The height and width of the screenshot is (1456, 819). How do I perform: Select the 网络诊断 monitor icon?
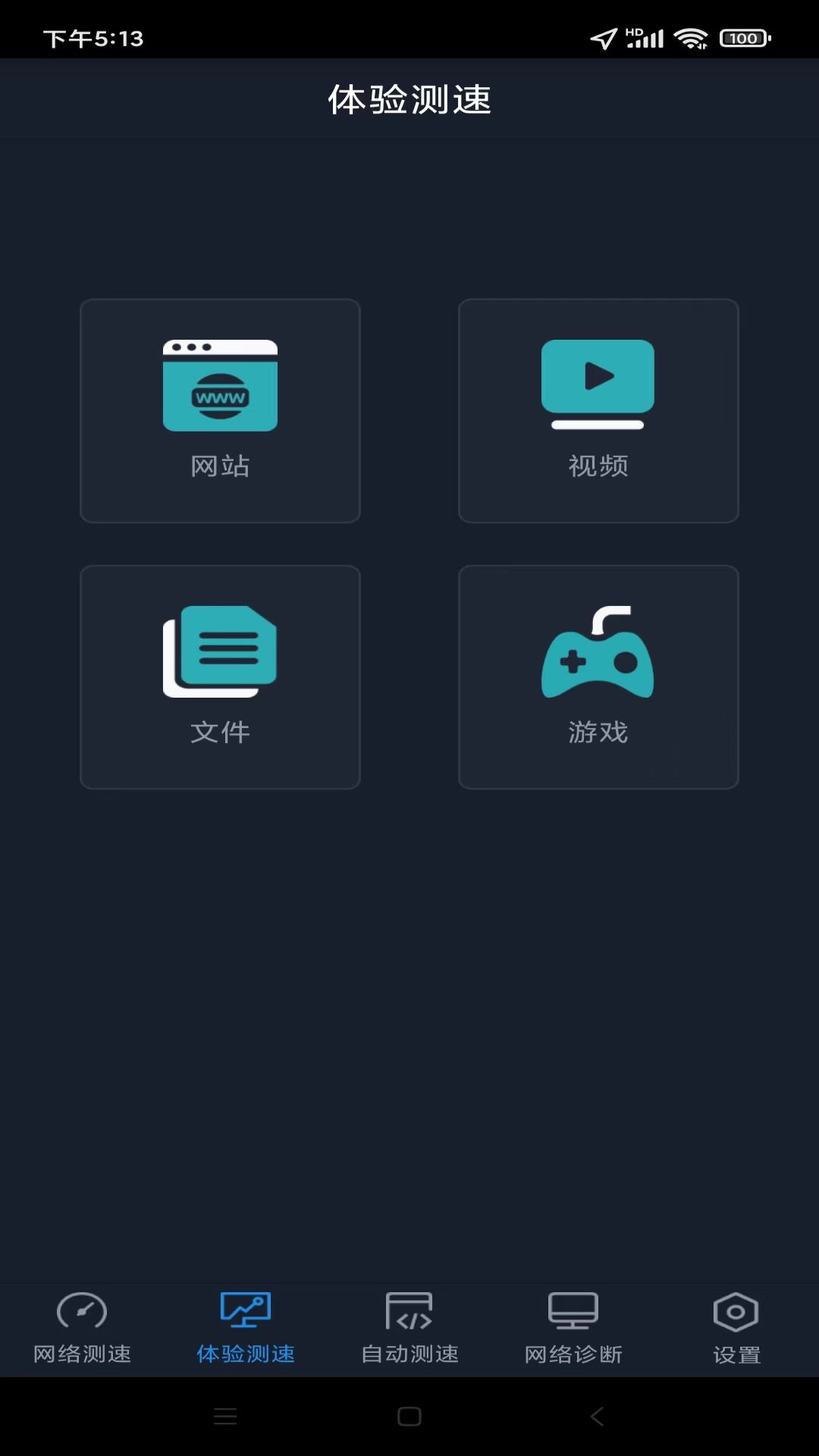[x=573, y=1310]
